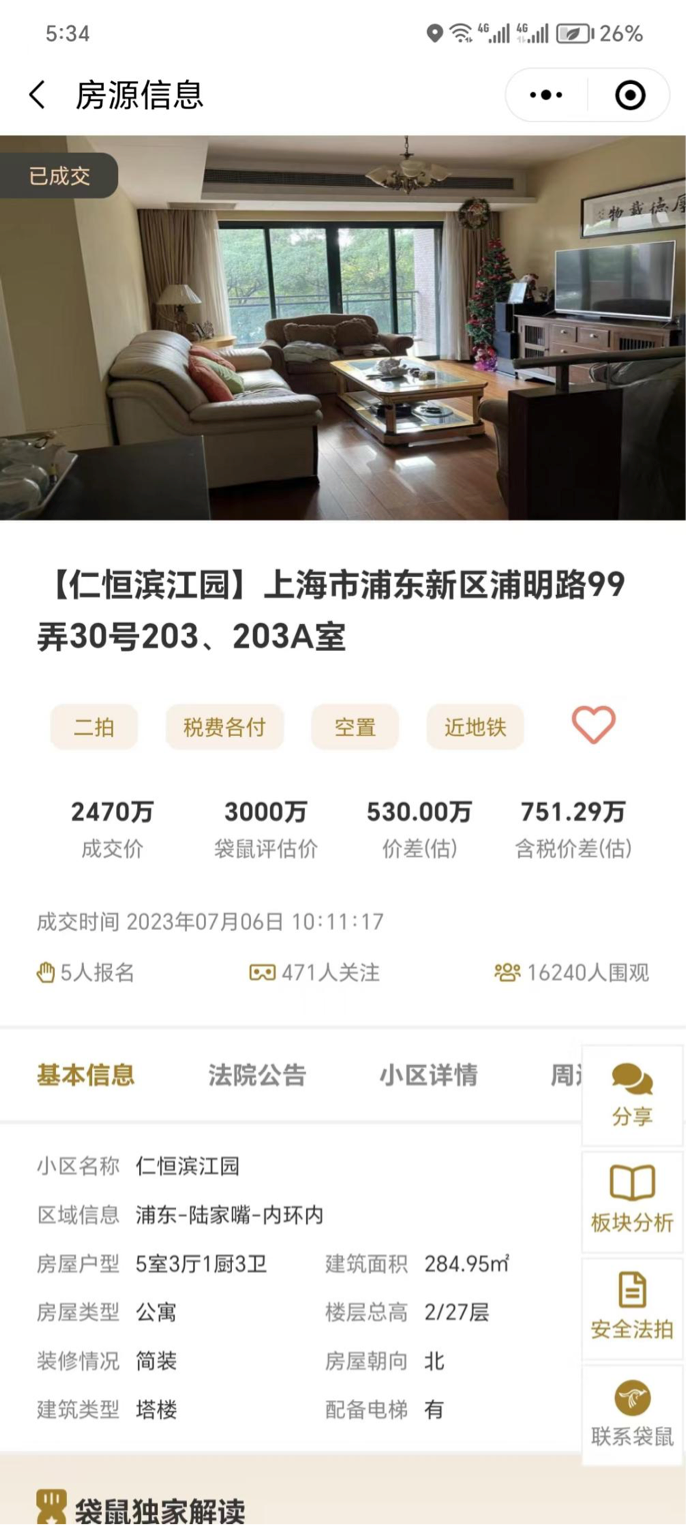
Task: Open the mini program more-options menu
Action: [546, 95]
